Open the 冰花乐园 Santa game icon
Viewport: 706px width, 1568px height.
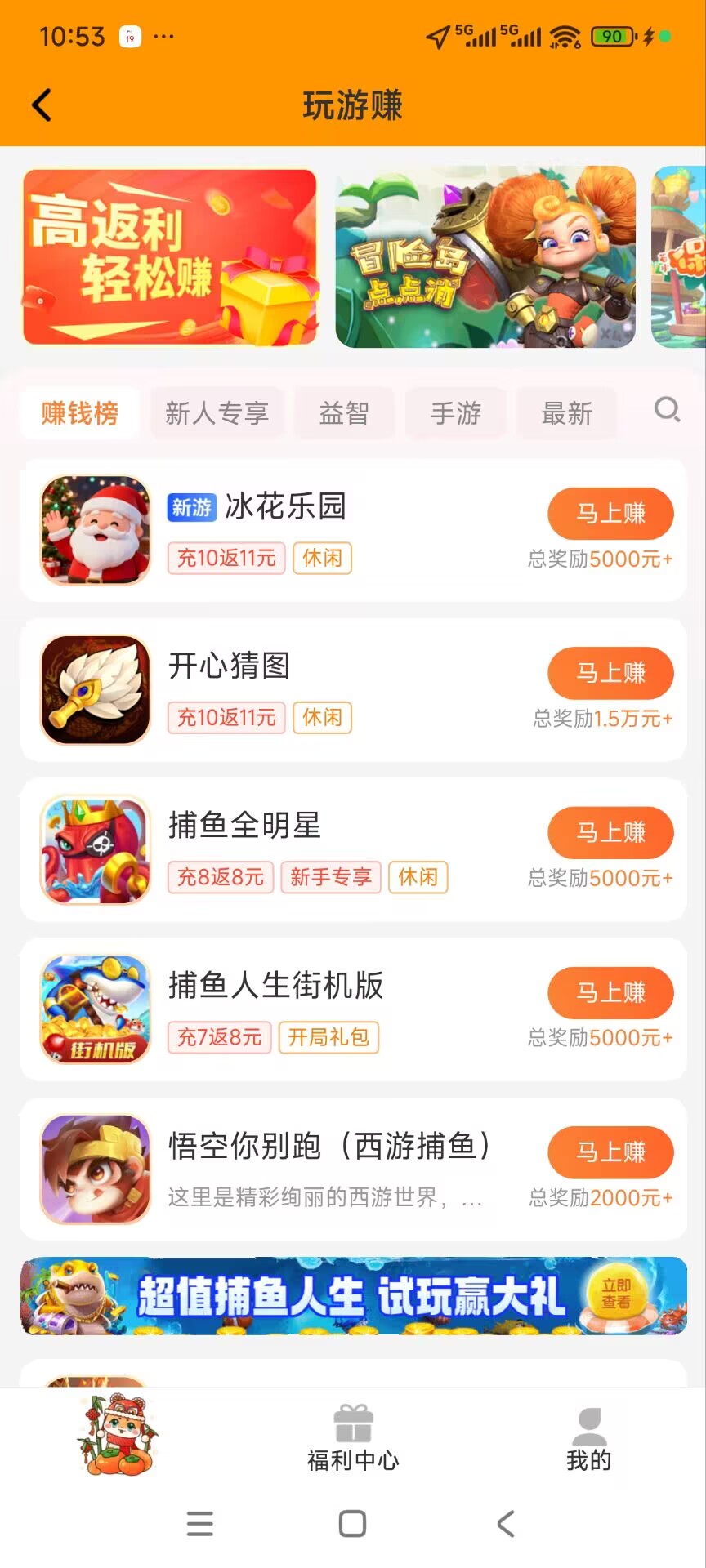tap(94, 529)
